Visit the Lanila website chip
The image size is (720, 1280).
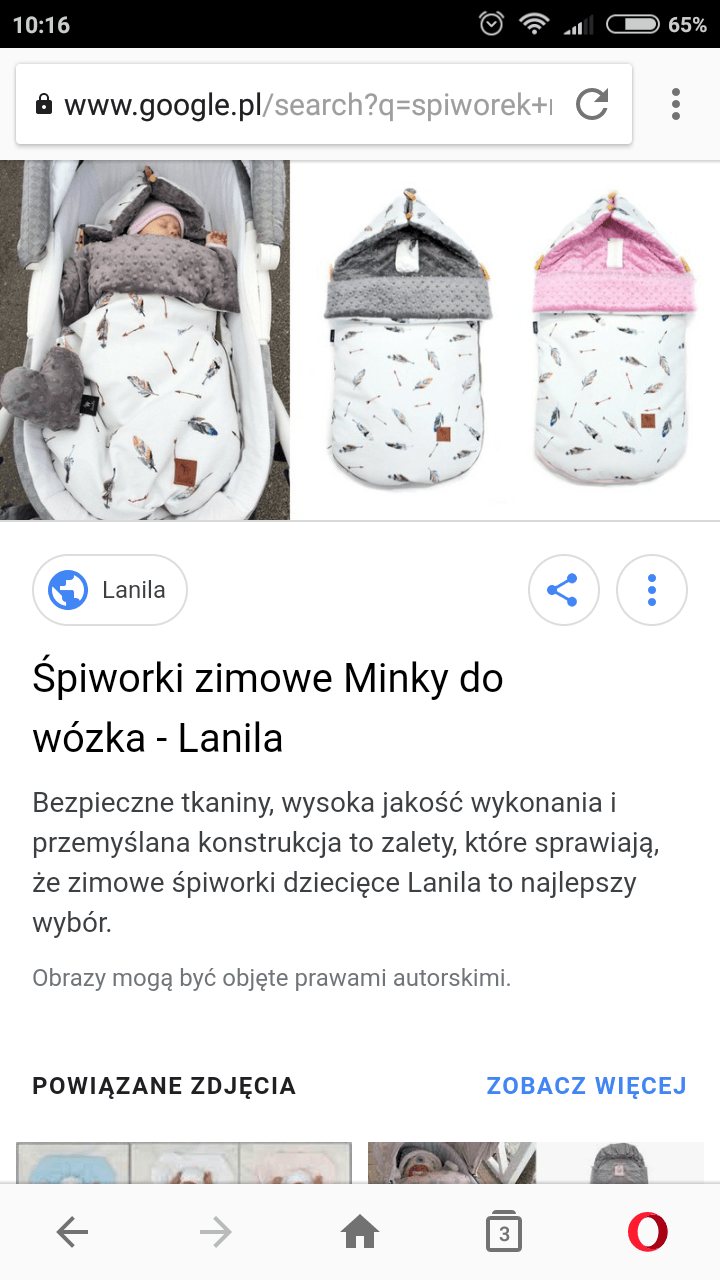110,590
